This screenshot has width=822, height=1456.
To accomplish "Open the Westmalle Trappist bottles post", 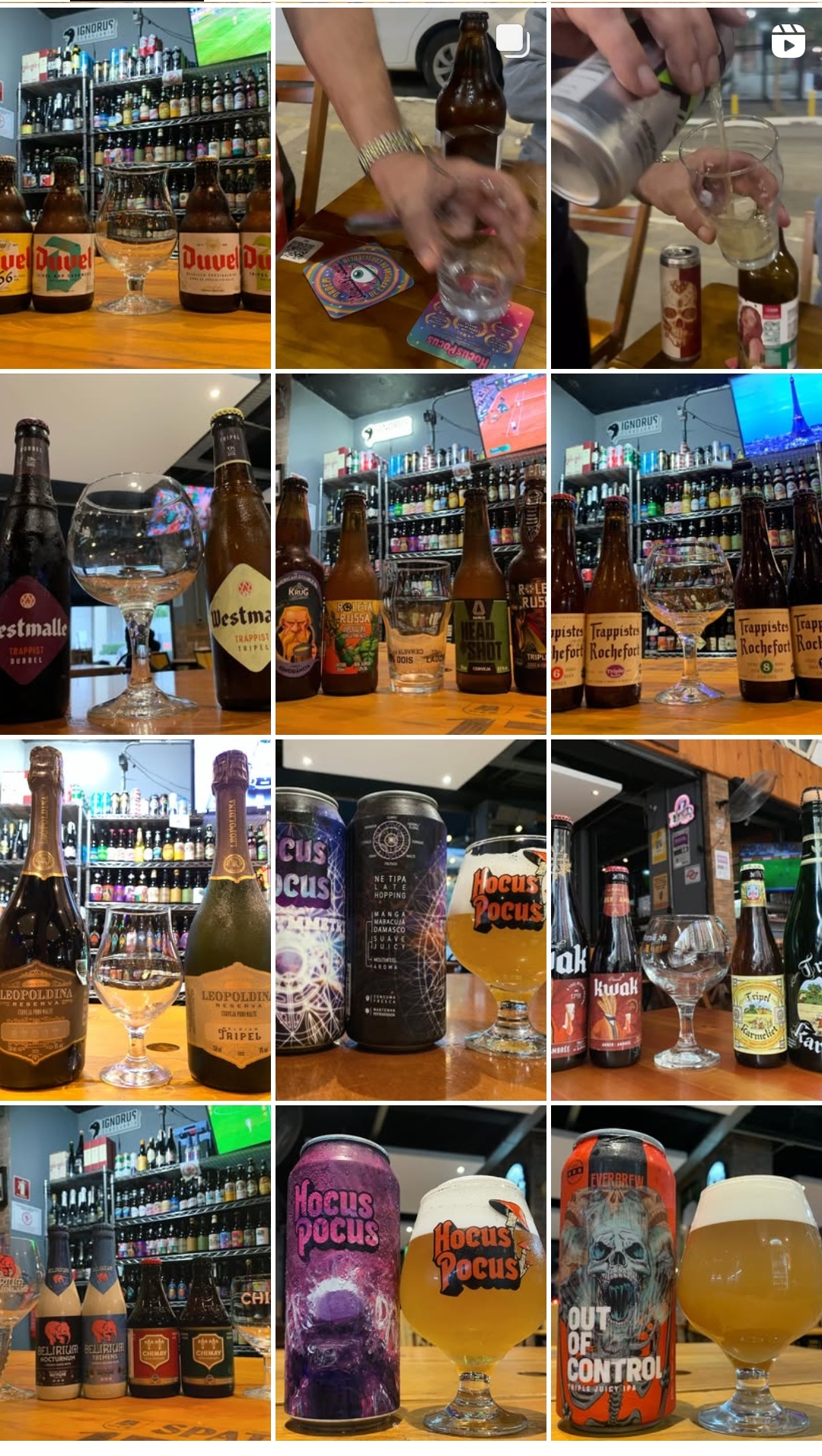I will 135,554.
